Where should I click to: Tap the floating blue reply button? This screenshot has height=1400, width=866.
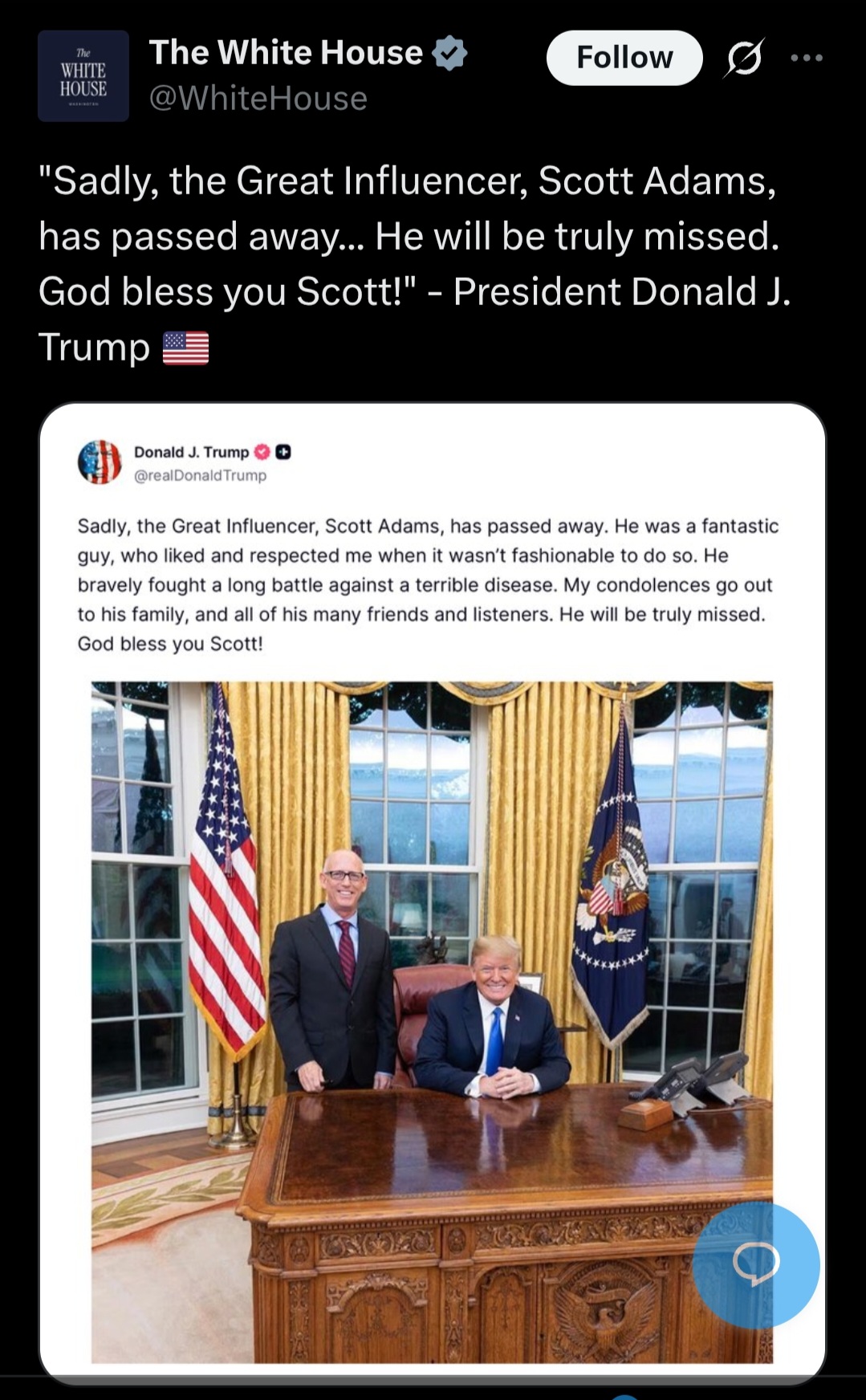click(x=755, y=1265)
